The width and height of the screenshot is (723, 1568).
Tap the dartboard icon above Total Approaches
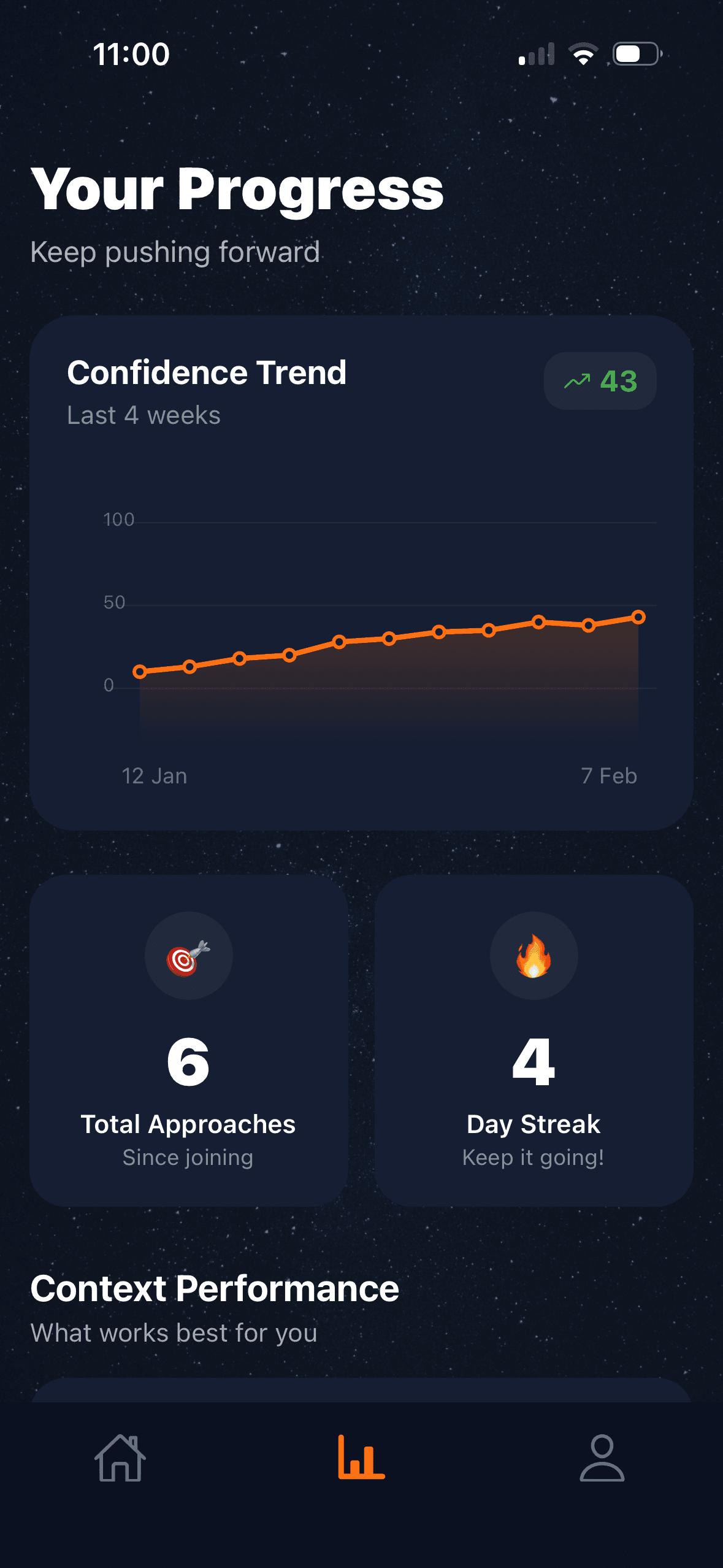[x=188, y=955]
